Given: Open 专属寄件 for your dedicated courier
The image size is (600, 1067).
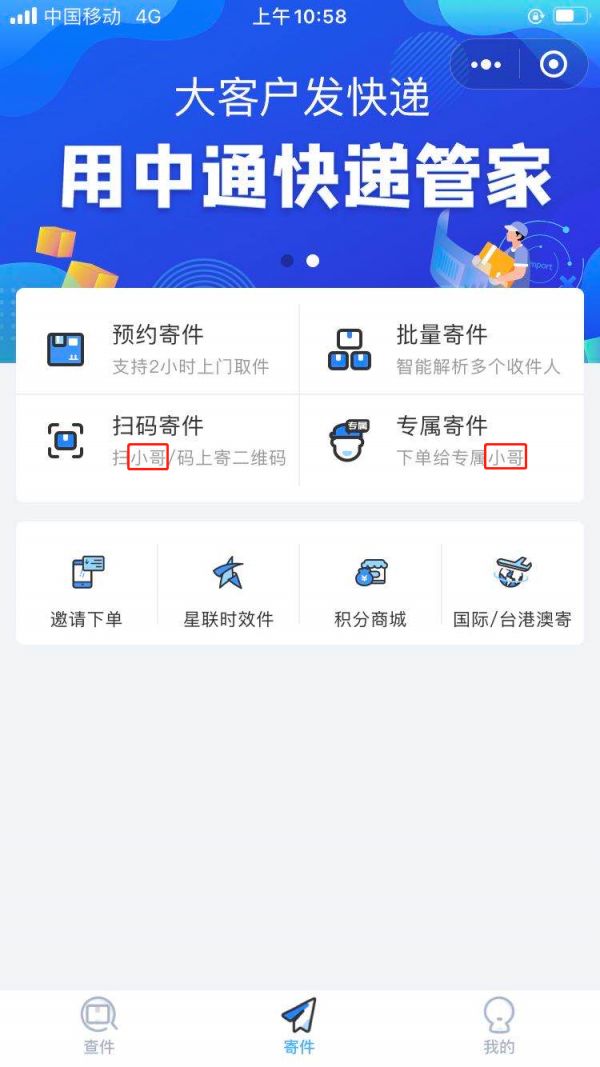Looking at the screenshot, I should (441, 440).
